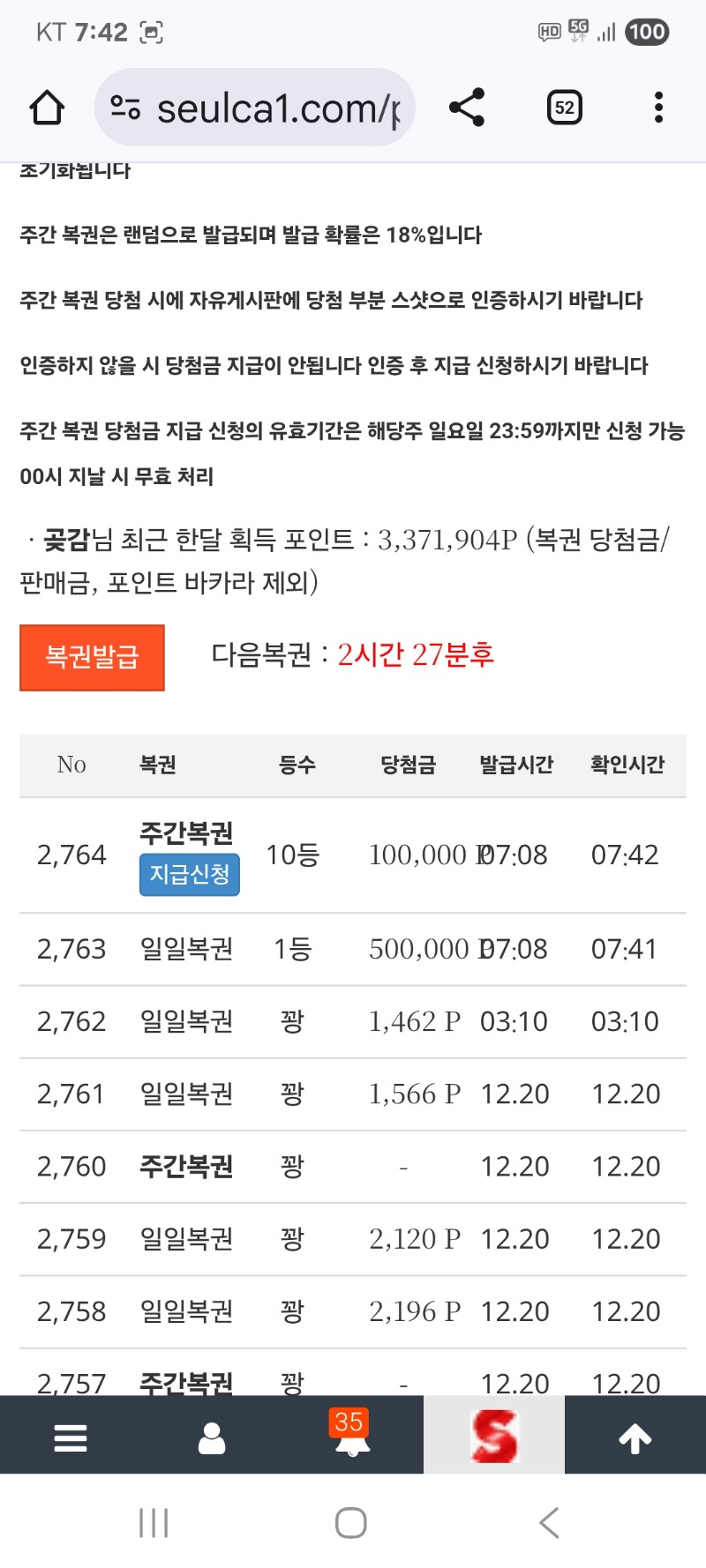
Task: Tap the 복권발급 button
Action: (92, 658)
